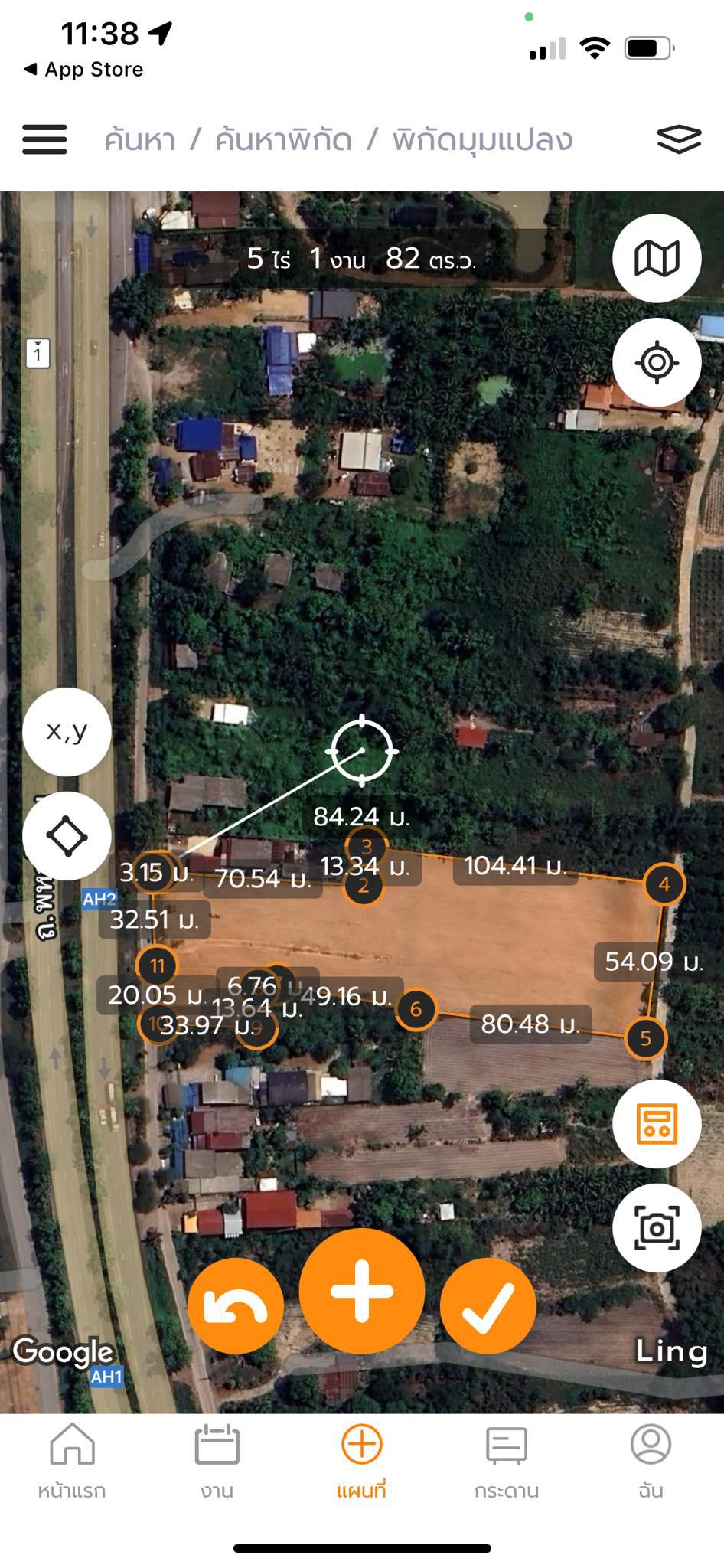Image resolution: width=724 pixels, height=1568 pixels.
Task: Tap the diamond shape button
Action: [x=67, y=836]
